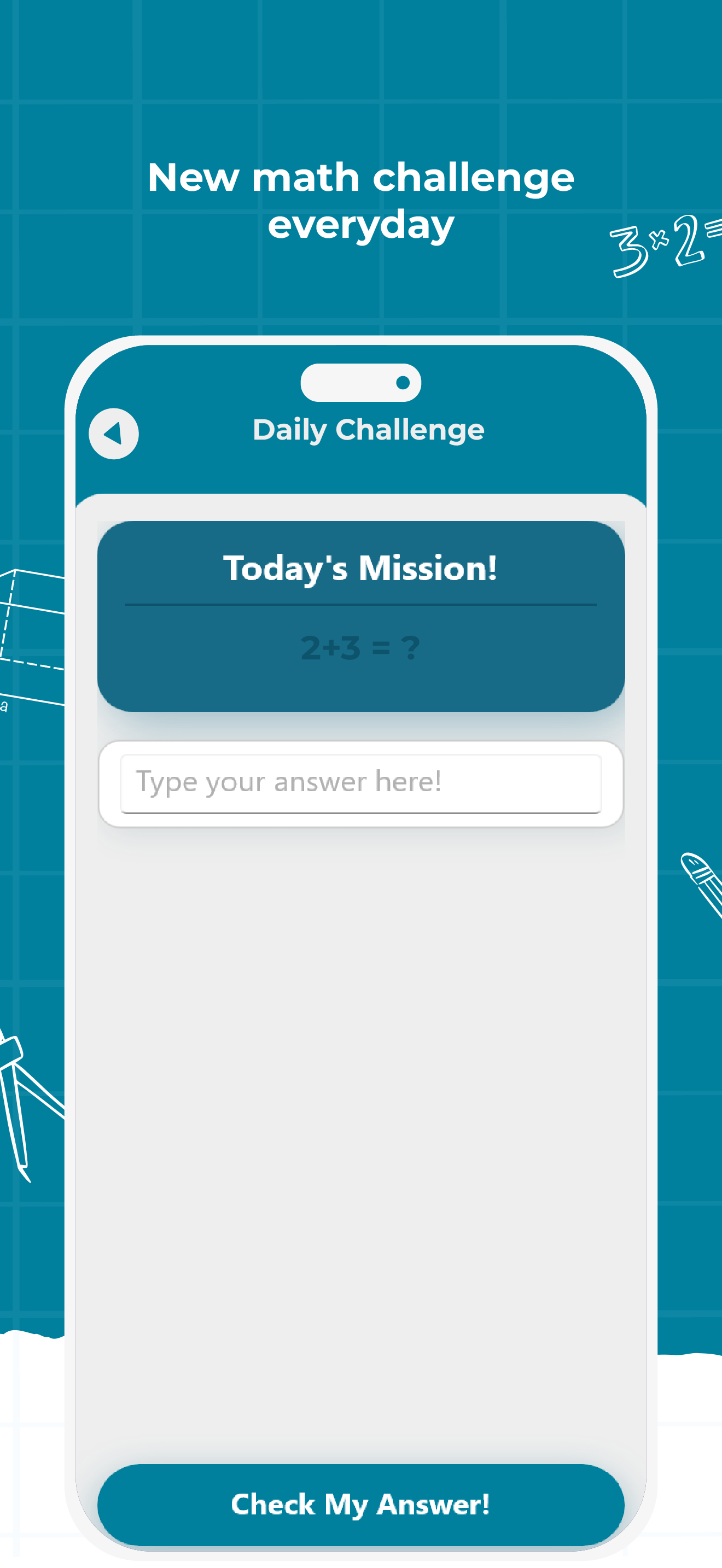Tap the teal mission card background
Image resolution: width=722 pixels, height=1568 pixels.
[x=361, y=688]
